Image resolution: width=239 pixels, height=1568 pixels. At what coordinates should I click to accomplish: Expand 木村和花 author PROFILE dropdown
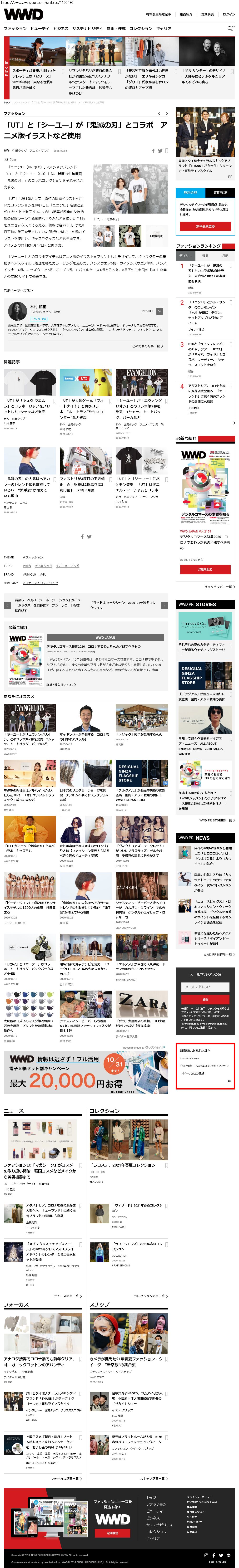click(160, 311)
